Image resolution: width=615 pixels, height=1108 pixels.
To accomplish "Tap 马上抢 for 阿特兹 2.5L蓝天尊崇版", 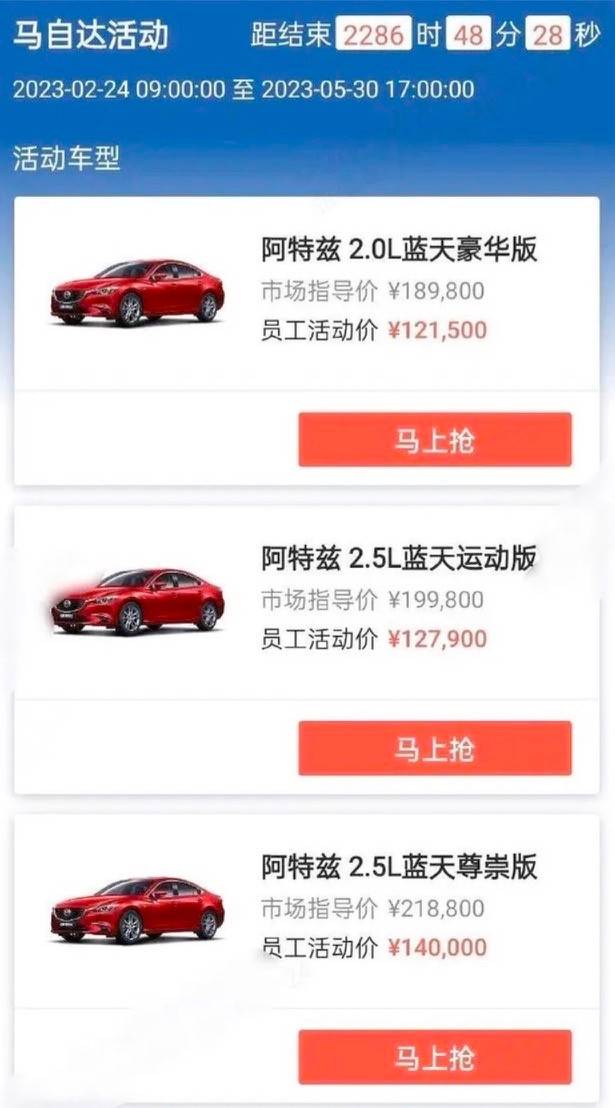I will pyautogui.click(x=434, y=1057).
